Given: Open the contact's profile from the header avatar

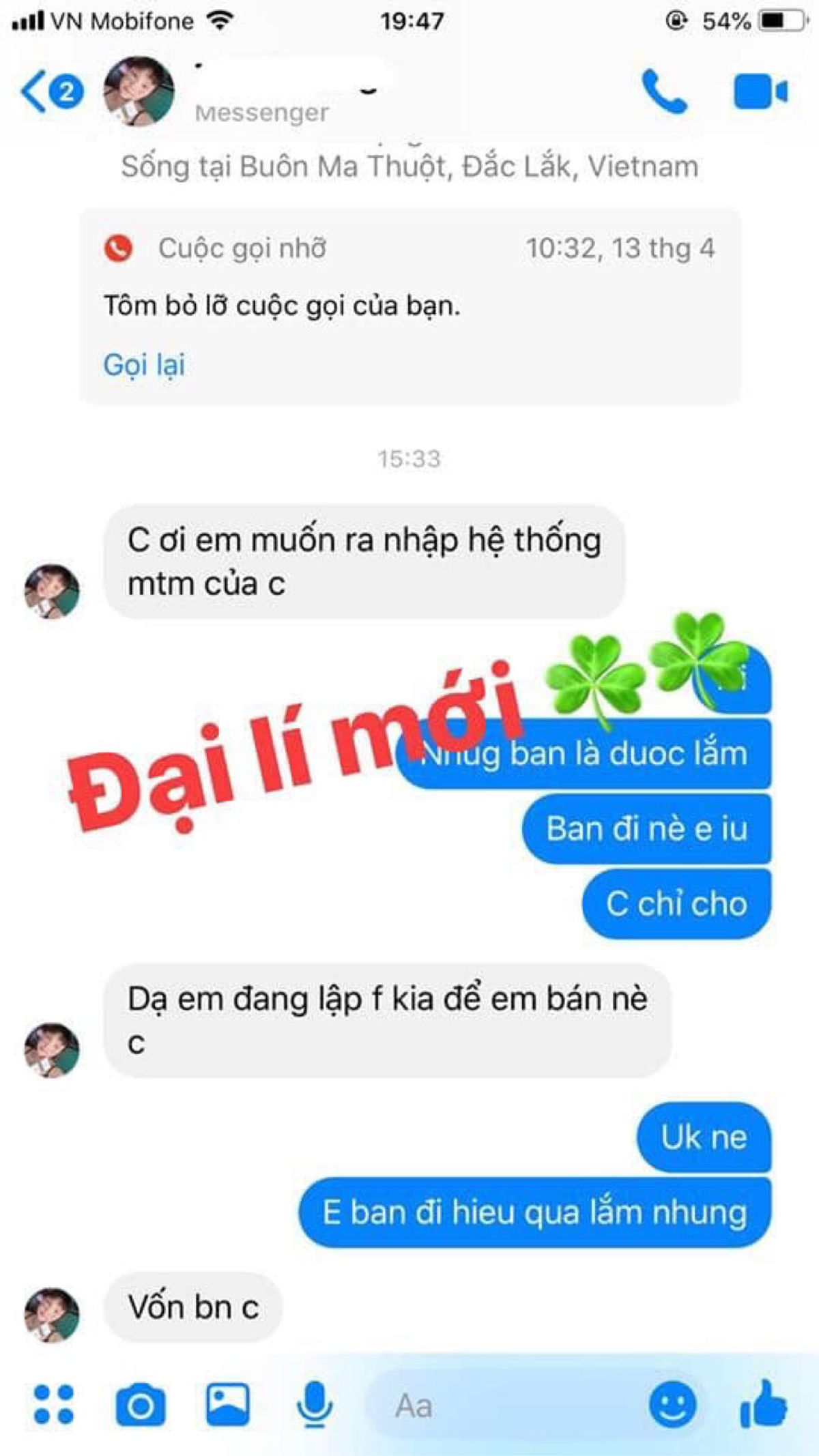Looking at the screenshot, I should pos(139,91).
